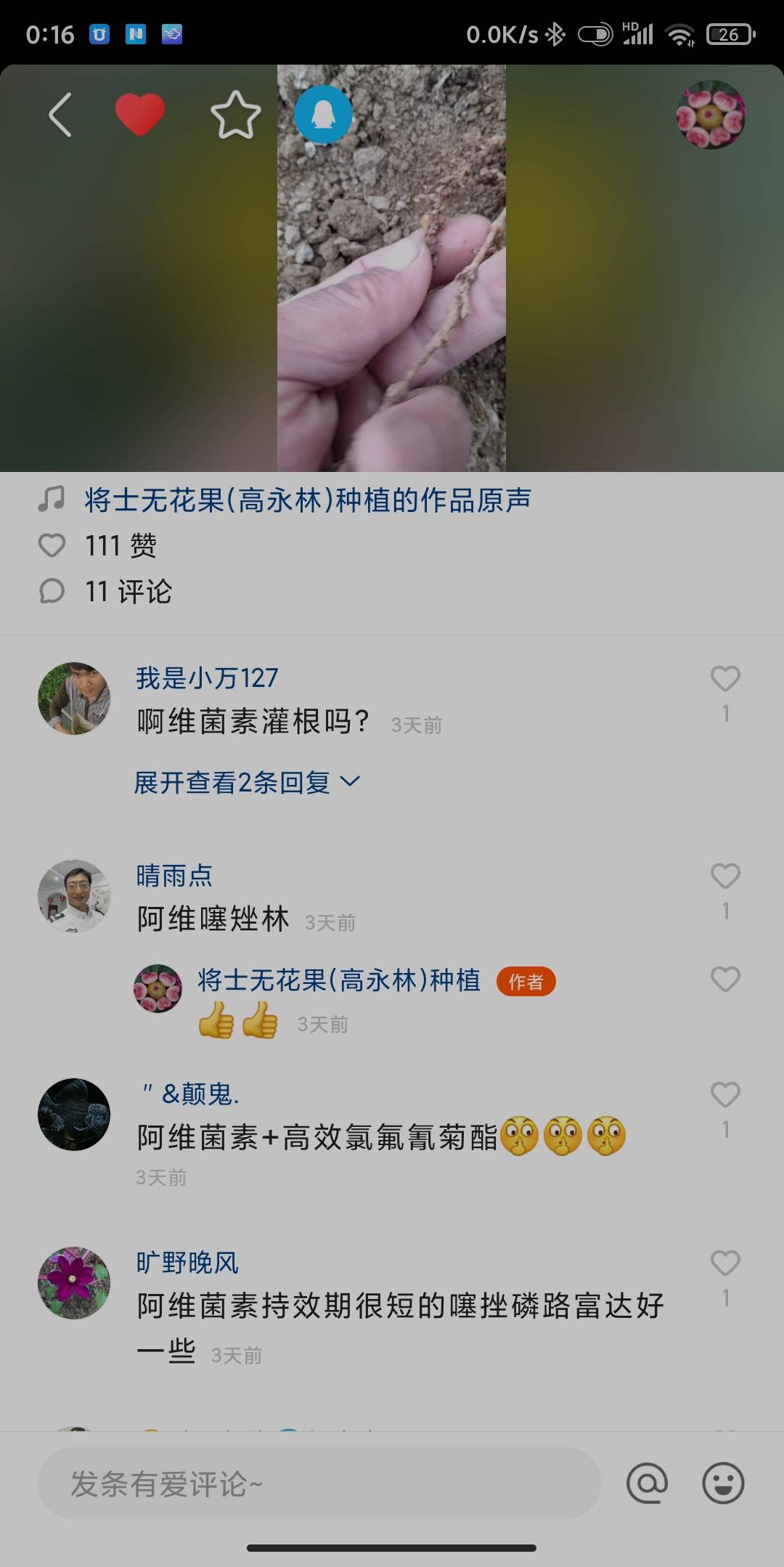This screenshot has height=1567, width=784.
Task: Like 旷野晚风's comment
Action: [725, 1263]
